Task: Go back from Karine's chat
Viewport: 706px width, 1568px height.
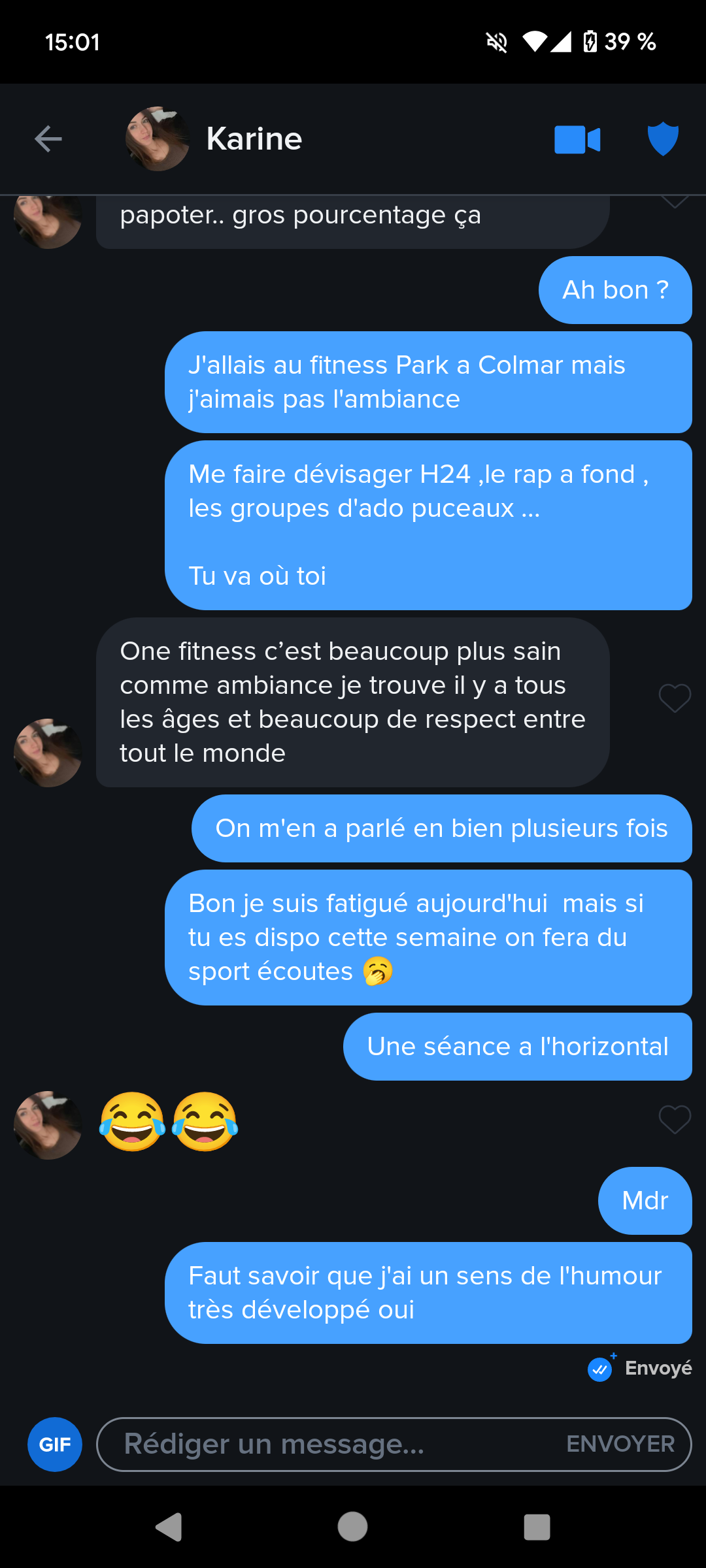Action: pyautogui.click(x=48, y=139)
